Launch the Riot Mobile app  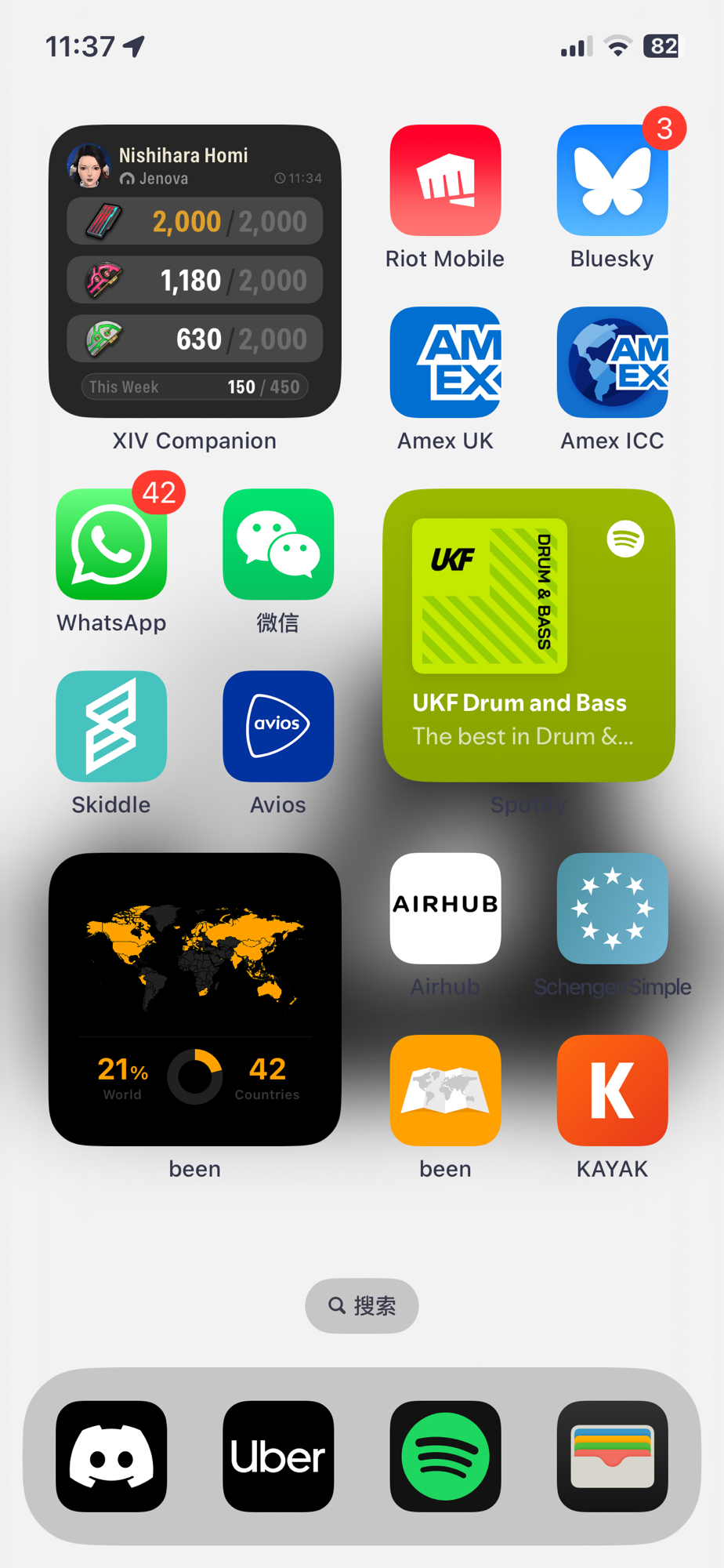point(445,180)
